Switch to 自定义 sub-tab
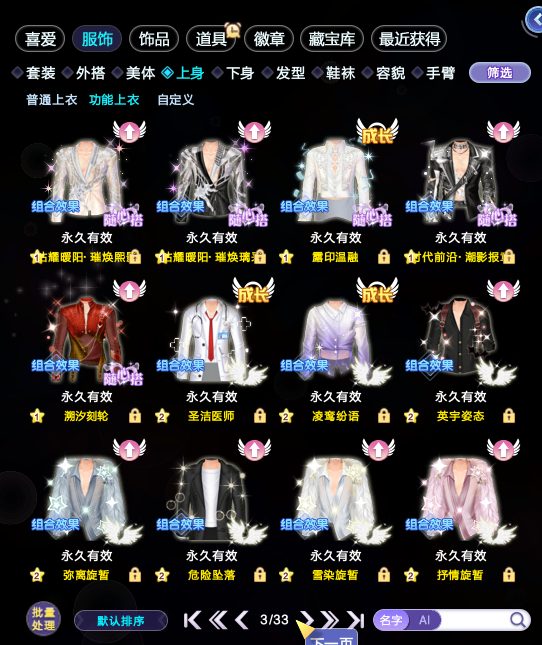Viewport: 542px width, 645px height. coord(175,100)
